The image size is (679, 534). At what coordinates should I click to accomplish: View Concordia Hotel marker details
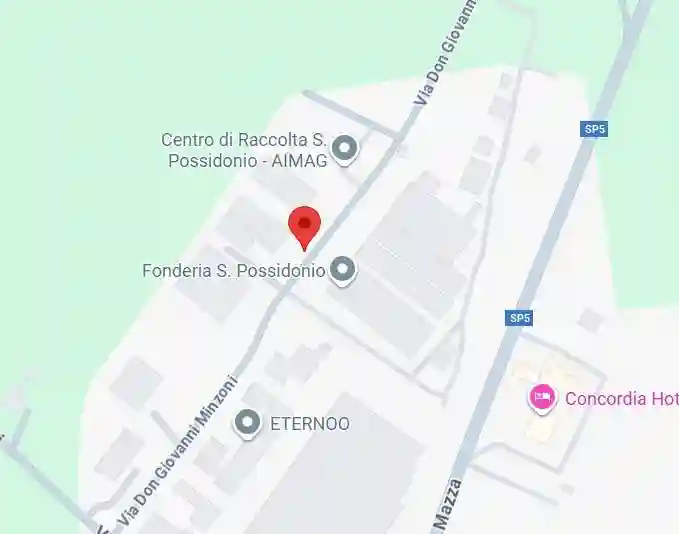click(x=541, y=398)
